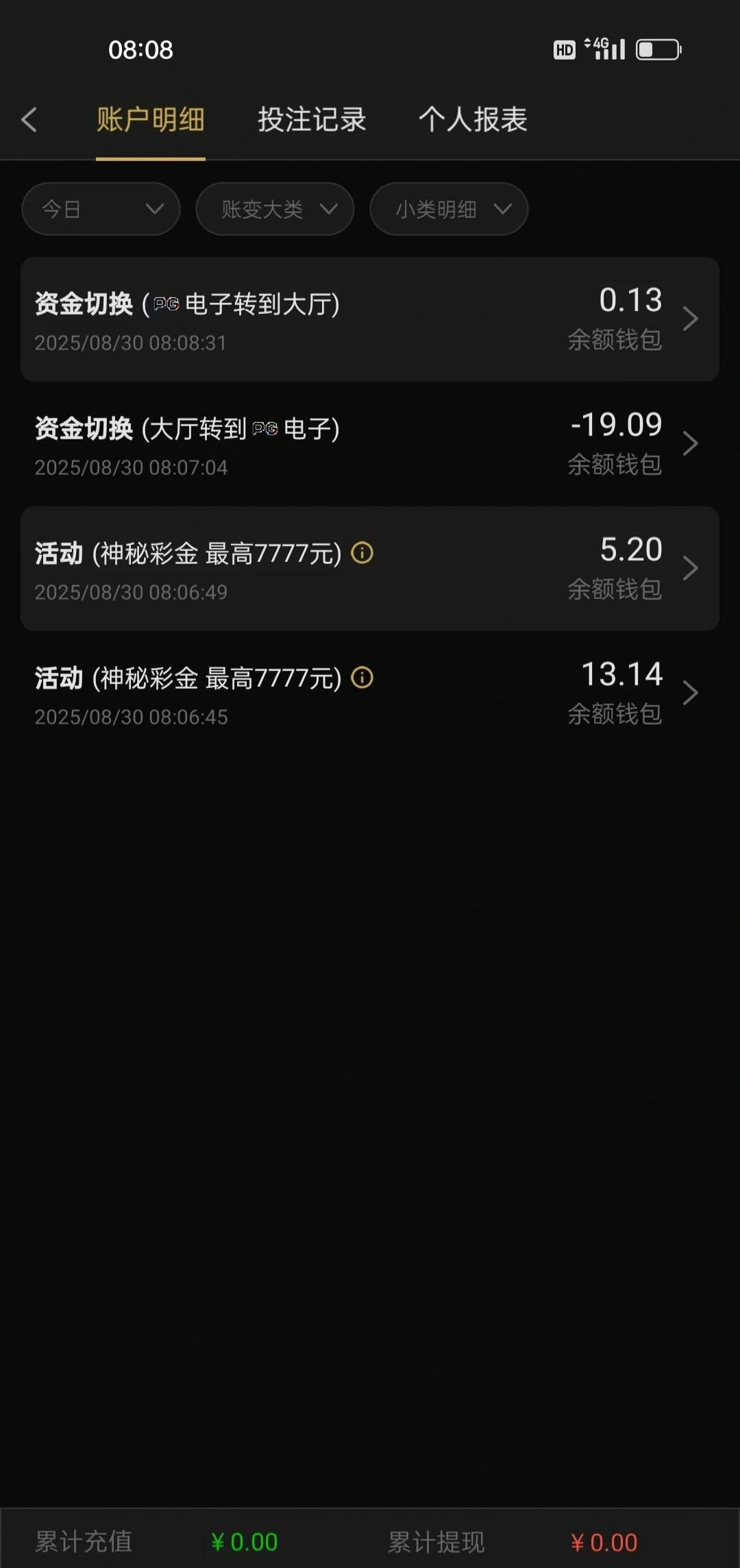740x1568 pixels.
Task: Open the 小类明细 filter dropdown
Action: (x=448, y=209)
